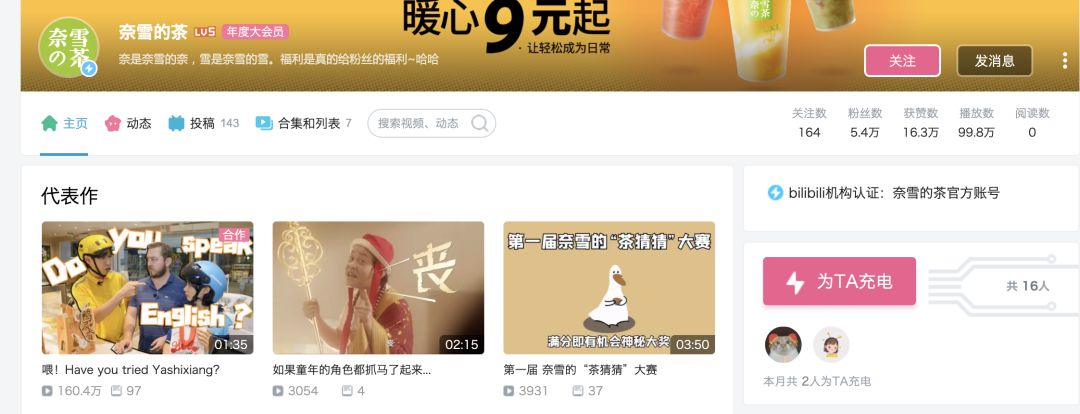Open the 投稿 tab

(202, 124)
